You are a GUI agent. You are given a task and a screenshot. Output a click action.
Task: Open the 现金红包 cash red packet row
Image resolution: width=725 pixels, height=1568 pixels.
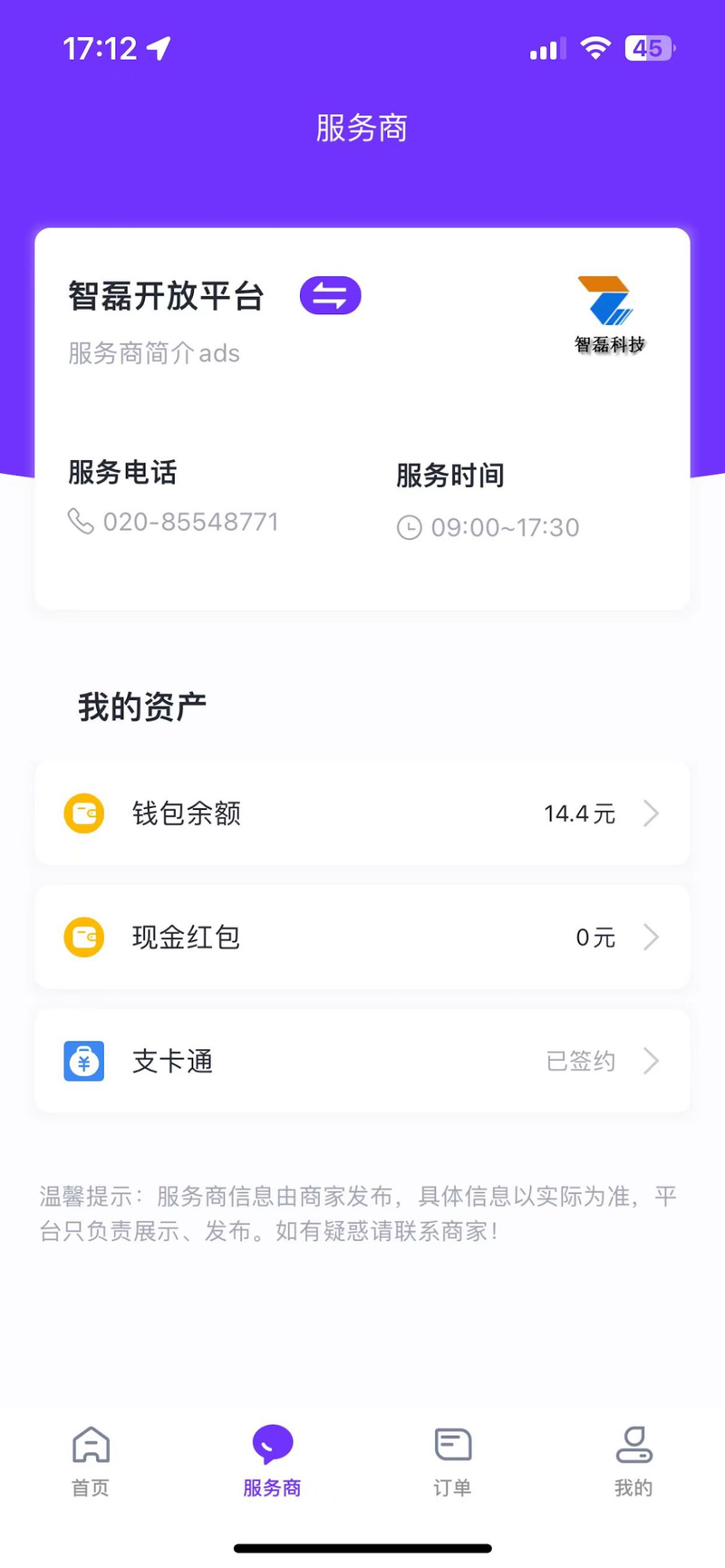[x=362, y=937]
